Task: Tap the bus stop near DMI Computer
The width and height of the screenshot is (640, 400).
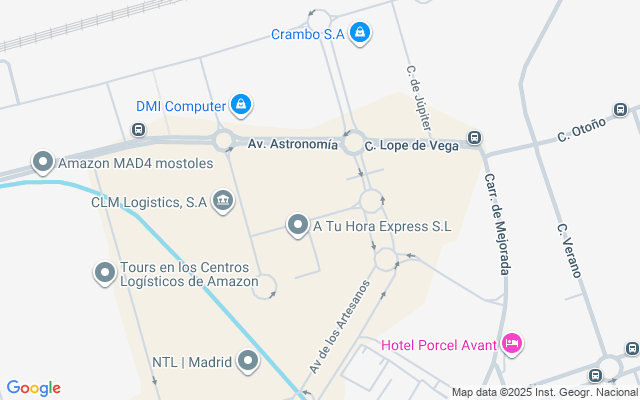Action: [138, 130]
